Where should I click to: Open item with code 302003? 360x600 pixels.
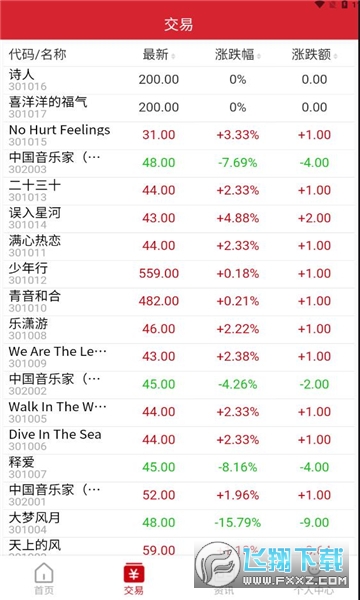(x=180, y=163)
